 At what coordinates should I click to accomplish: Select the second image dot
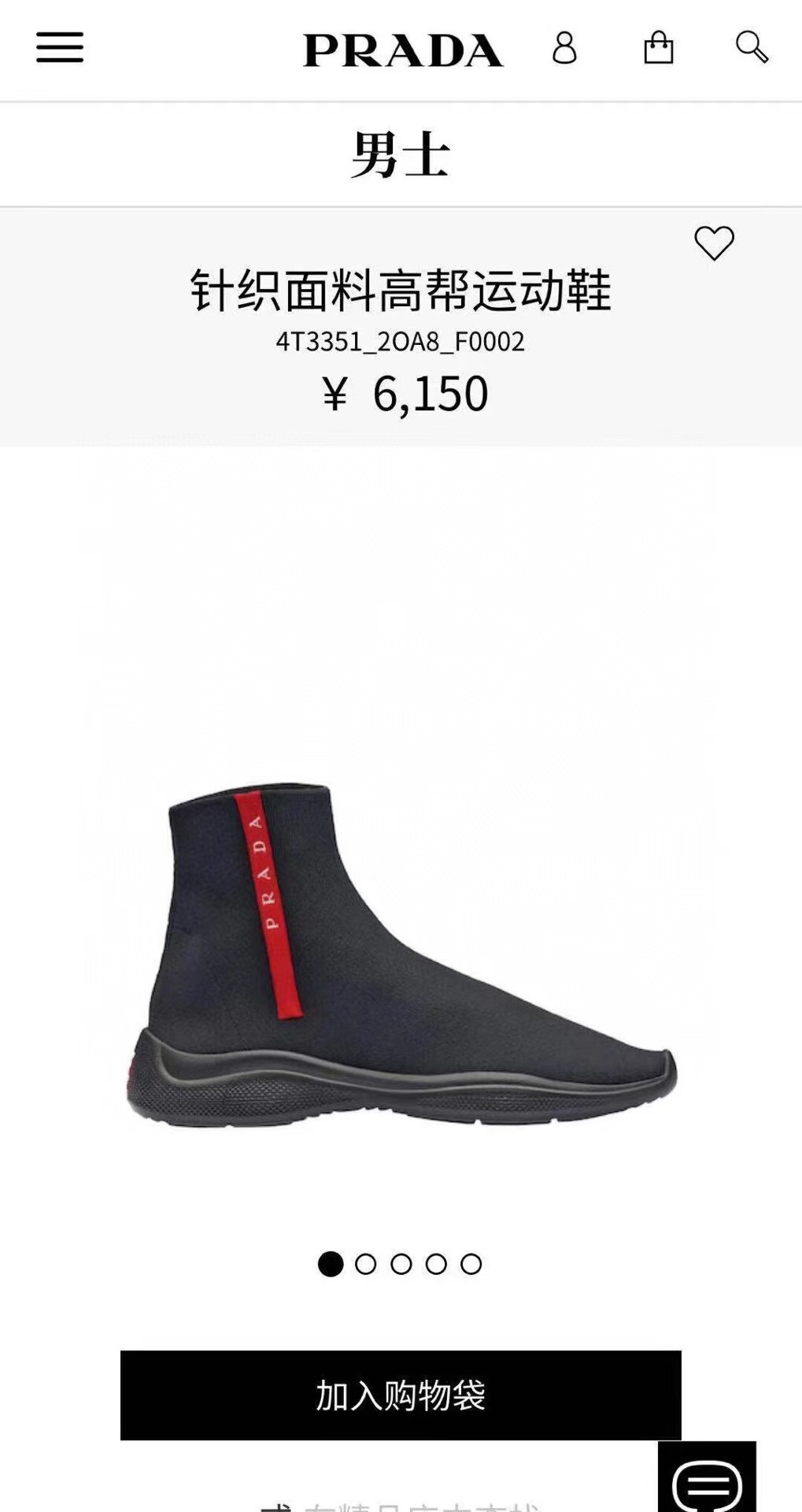(366, 1264)
